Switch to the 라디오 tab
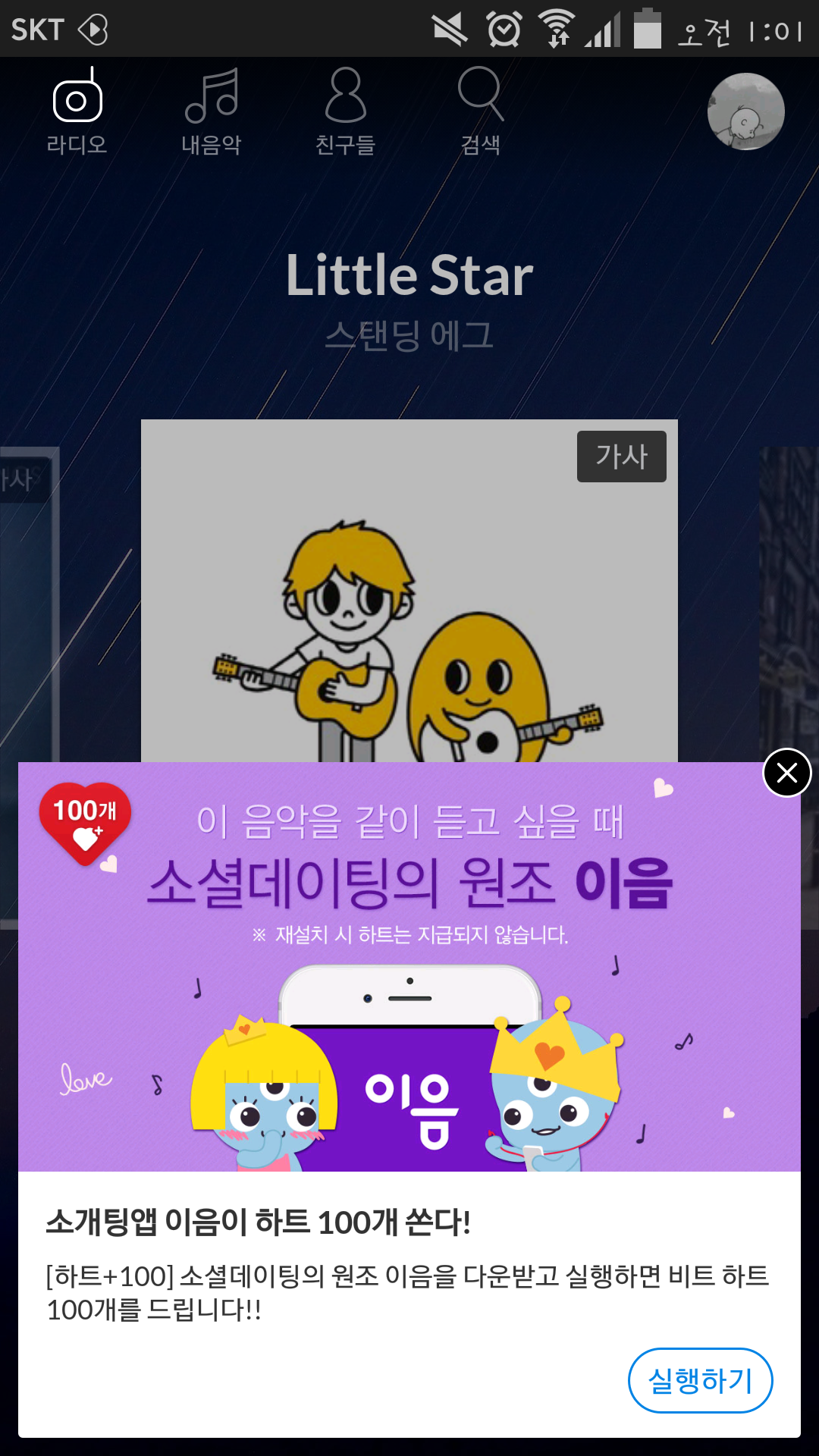Image resolution: width=819 pixels, height=1456 pixels. (x=77, y=111)
